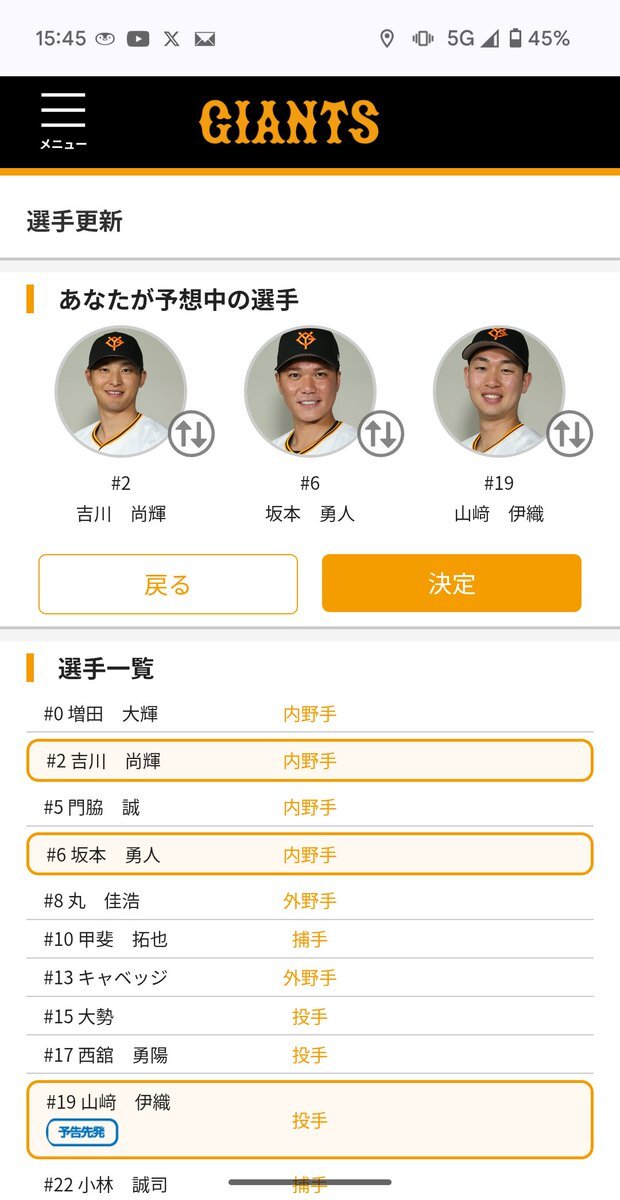Select catcher #22 小林 誠司
Screen dimensions: 620x1200
point(310,1183)
